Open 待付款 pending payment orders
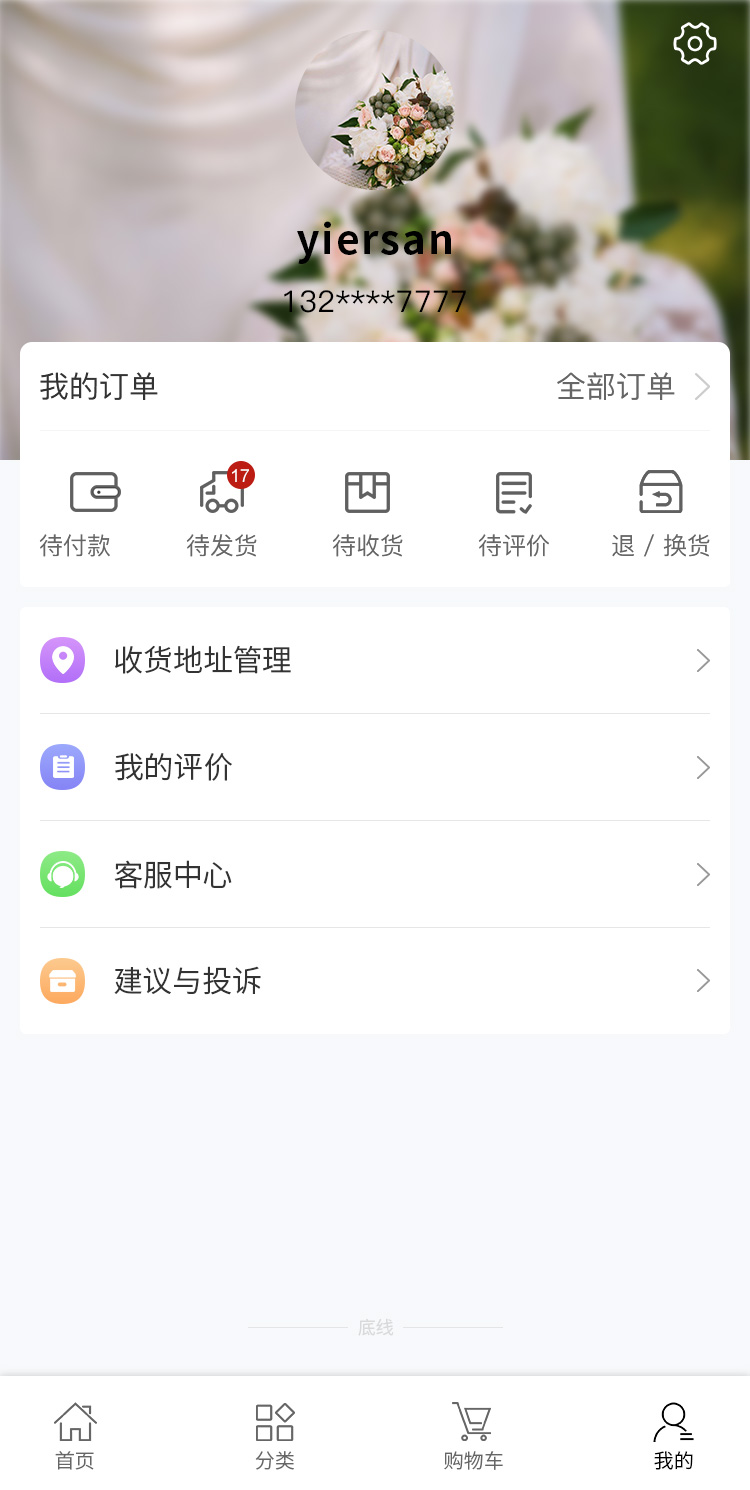 76,514
